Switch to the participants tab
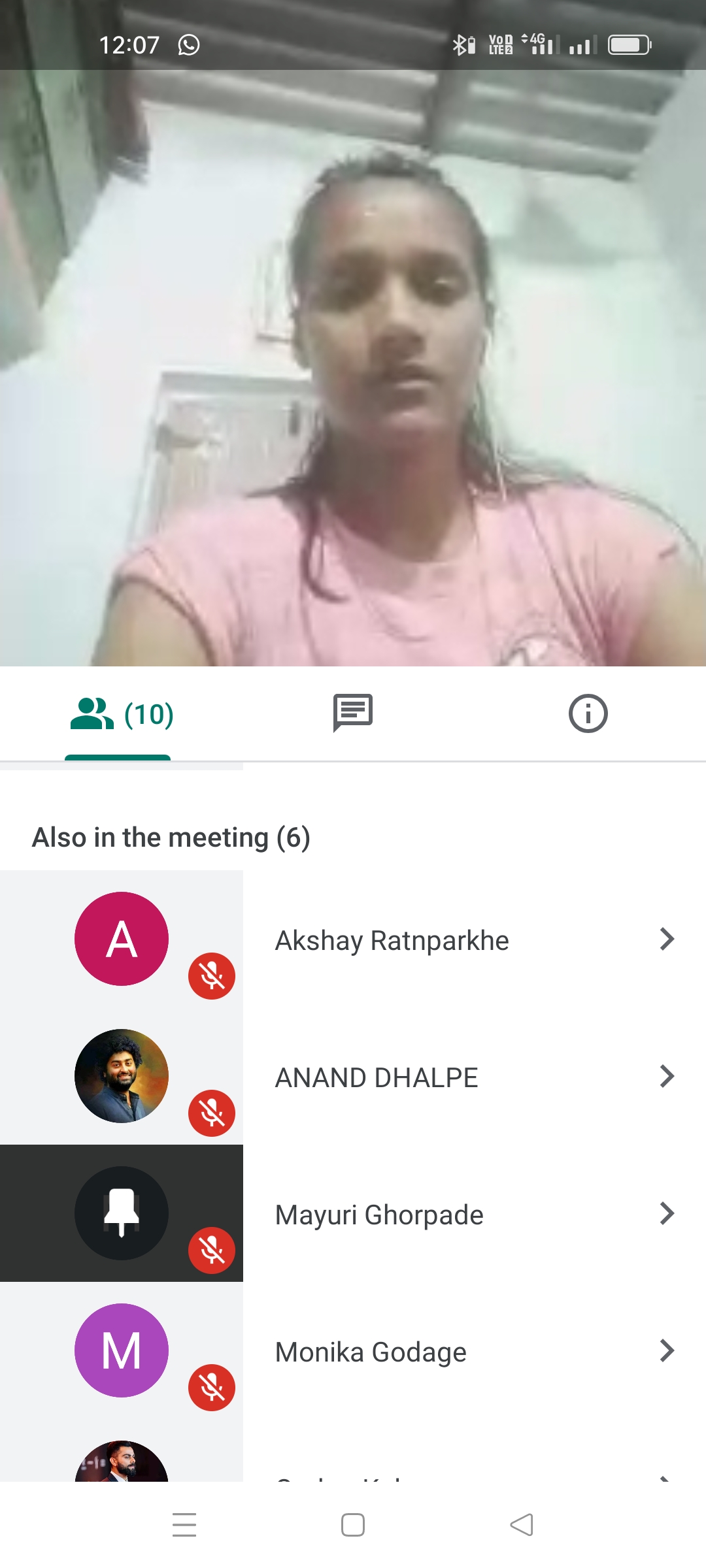Viewport: 706px width, 1568px height. [121, 714]
